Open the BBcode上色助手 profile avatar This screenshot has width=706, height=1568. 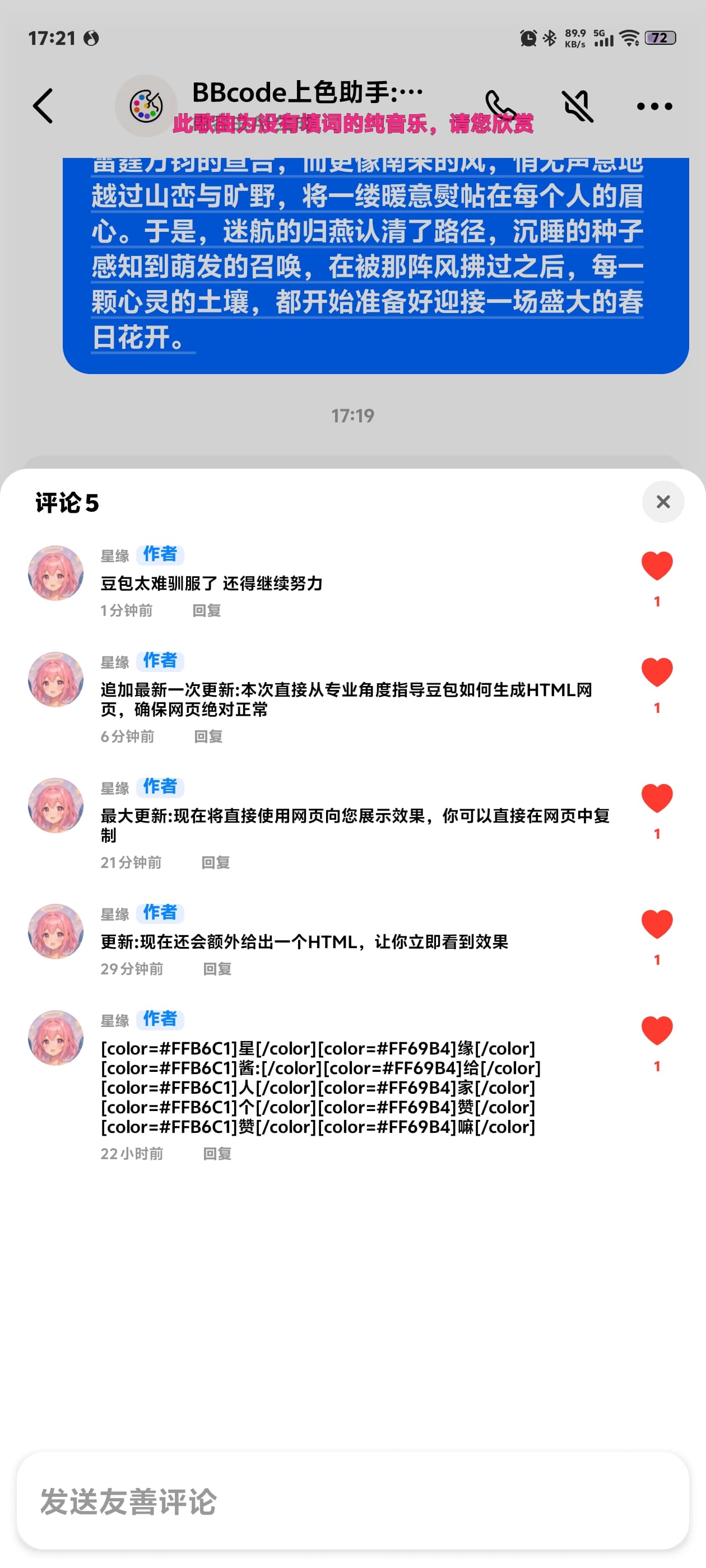[x=146, y=106]
